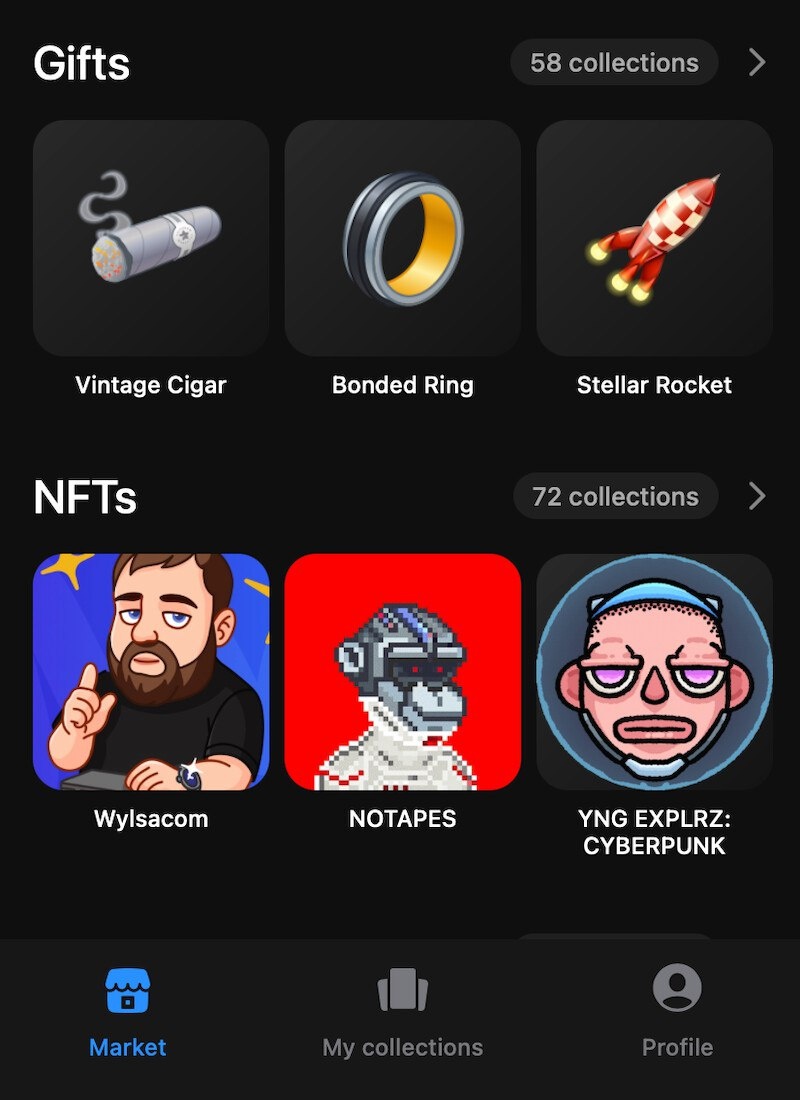Image resolution: width=800 pixels, height=1100 pixels.
Task: Select the Stellar Rocket gift collection
Action: click(x=654, y=238)
